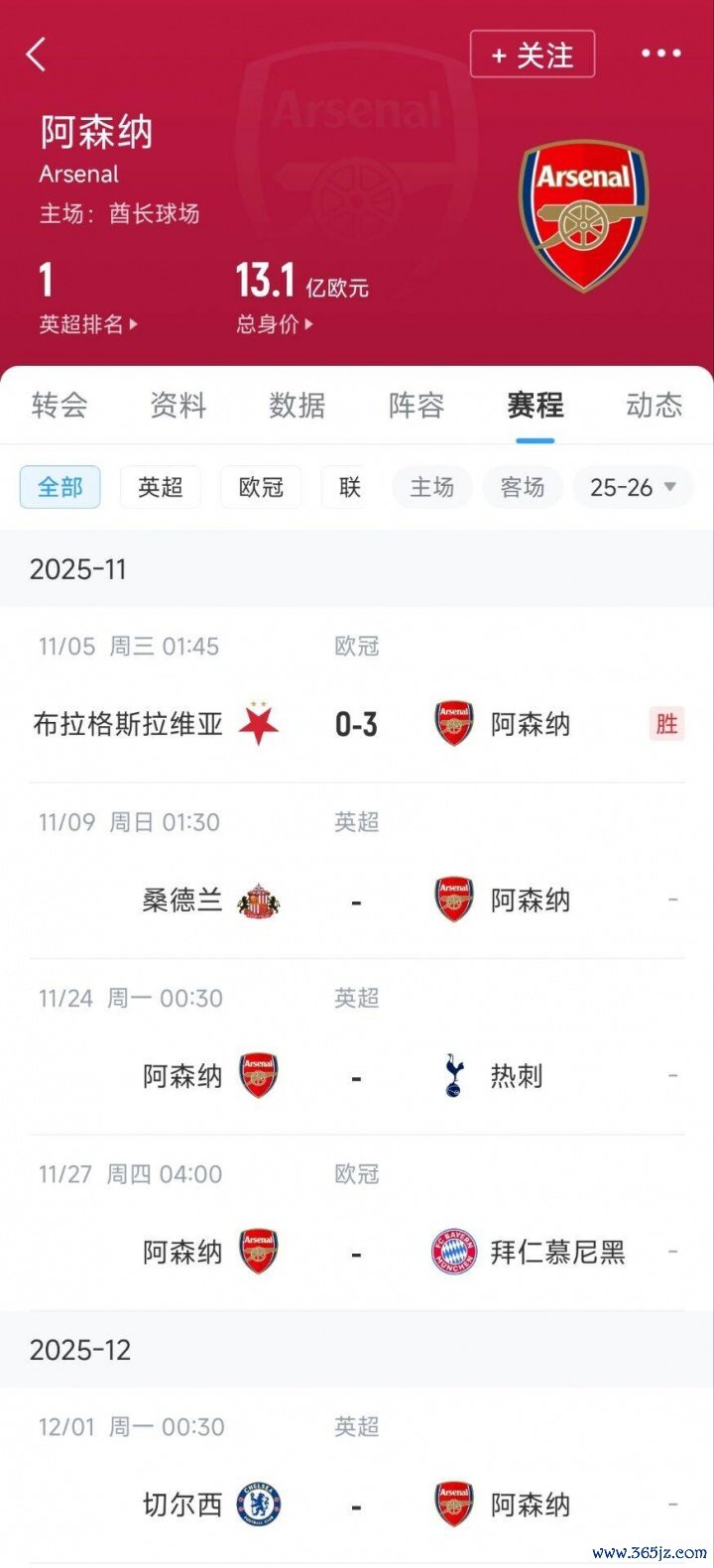Show only 客场 away matches
The image size is (714, 1568).
click(x=523, y=487)
